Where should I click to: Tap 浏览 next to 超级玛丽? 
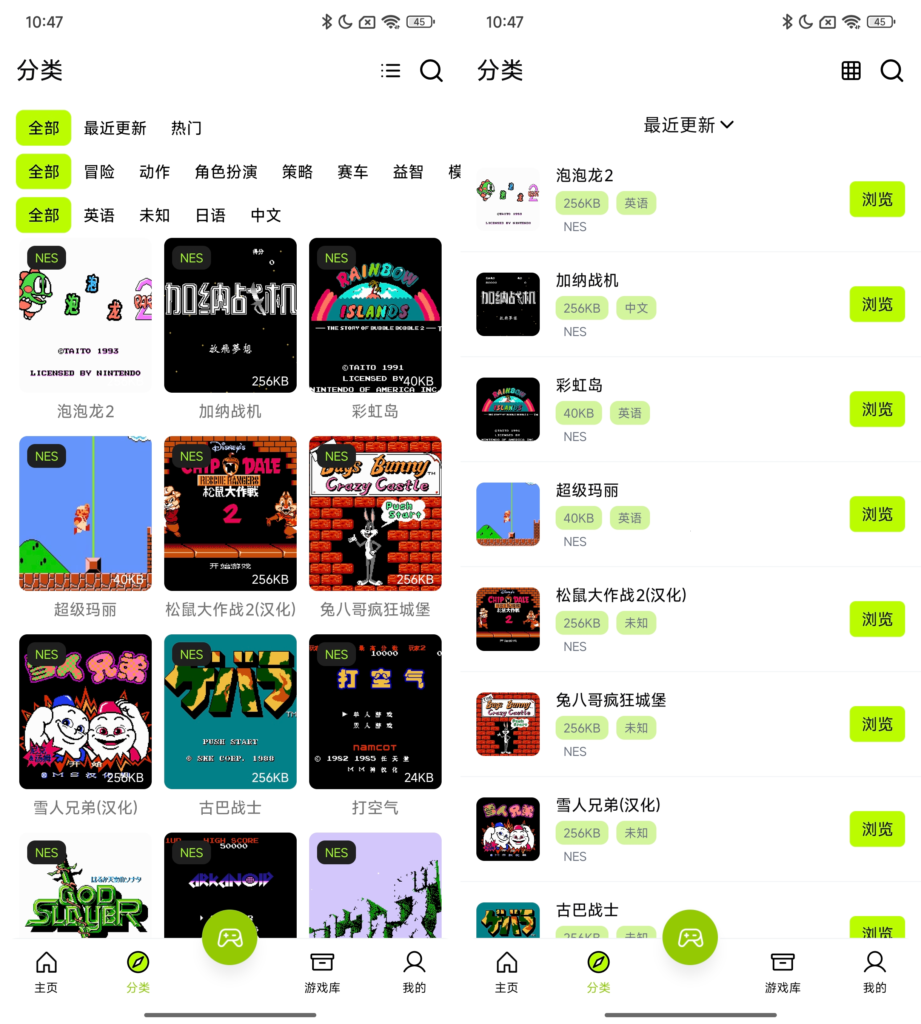point(877,515)
